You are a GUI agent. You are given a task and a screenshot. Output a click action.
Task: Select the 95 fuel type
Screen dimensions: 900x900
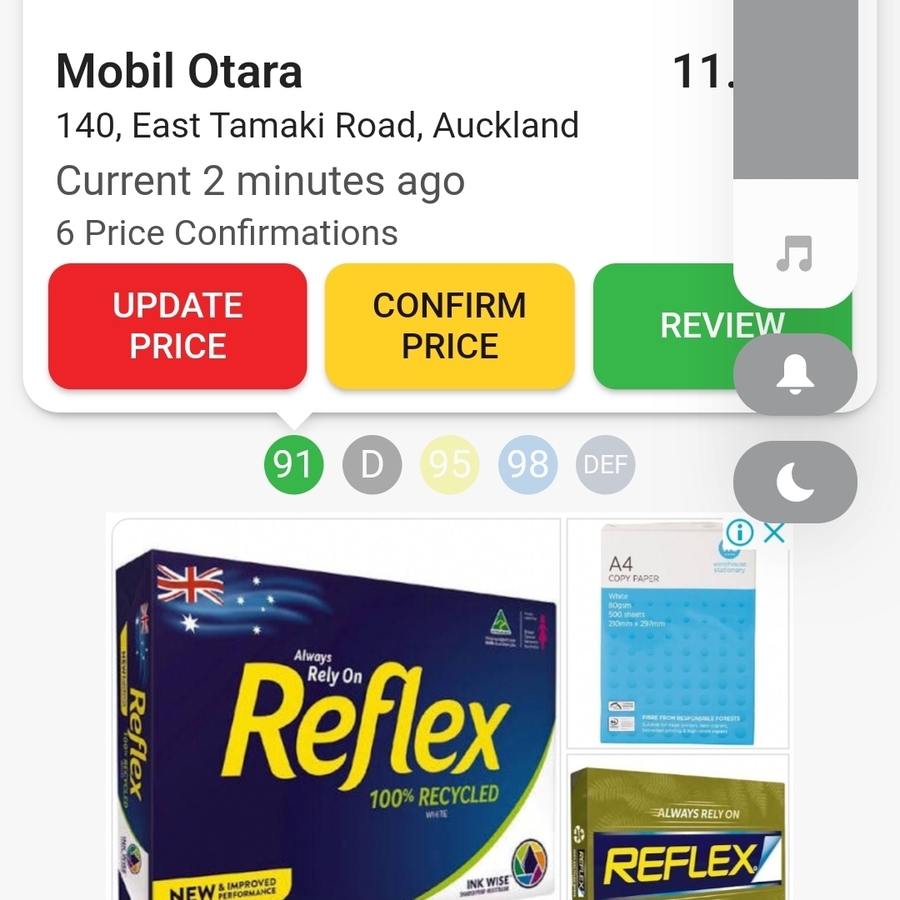tap(450, 465)
